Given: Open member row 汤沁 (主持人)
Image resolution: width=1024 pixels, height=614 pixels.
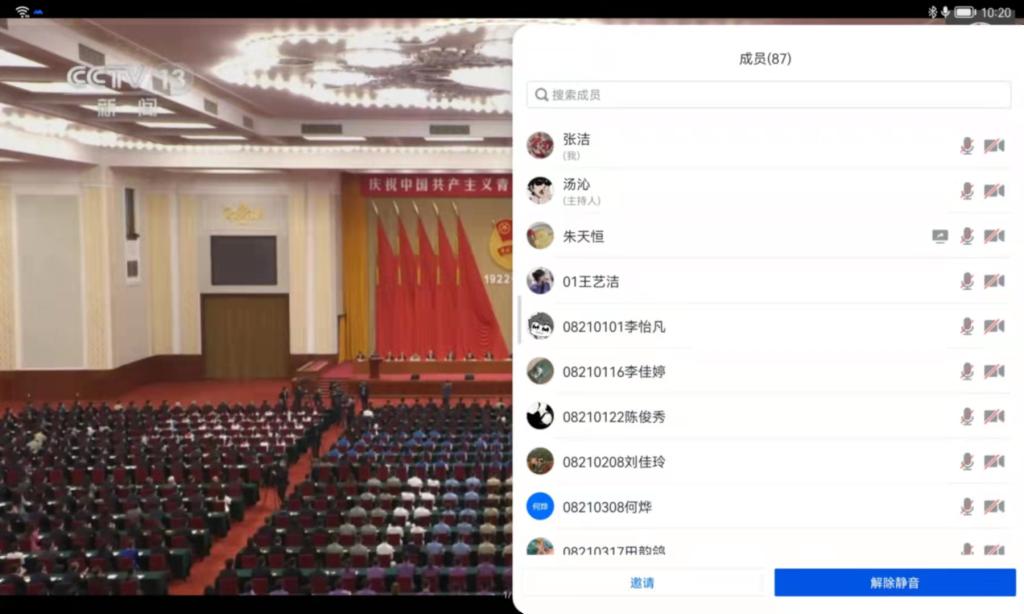Looking at the screenshot, I should coord(740,191).
